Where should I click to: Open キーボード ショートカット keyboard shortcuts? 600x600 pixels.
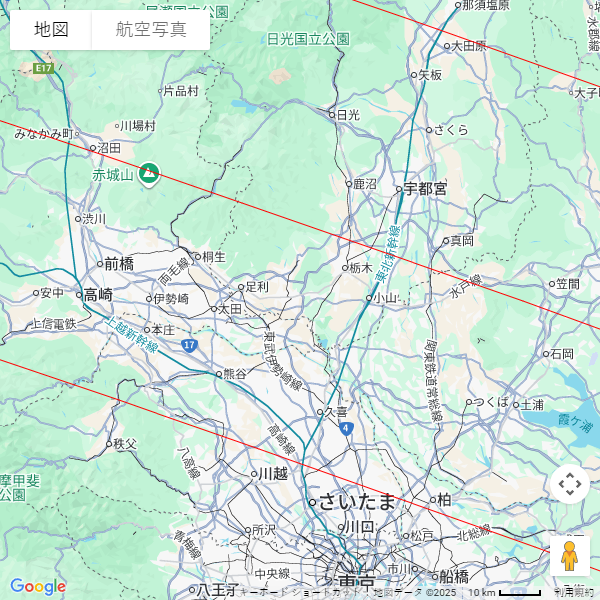click(301, 592)
